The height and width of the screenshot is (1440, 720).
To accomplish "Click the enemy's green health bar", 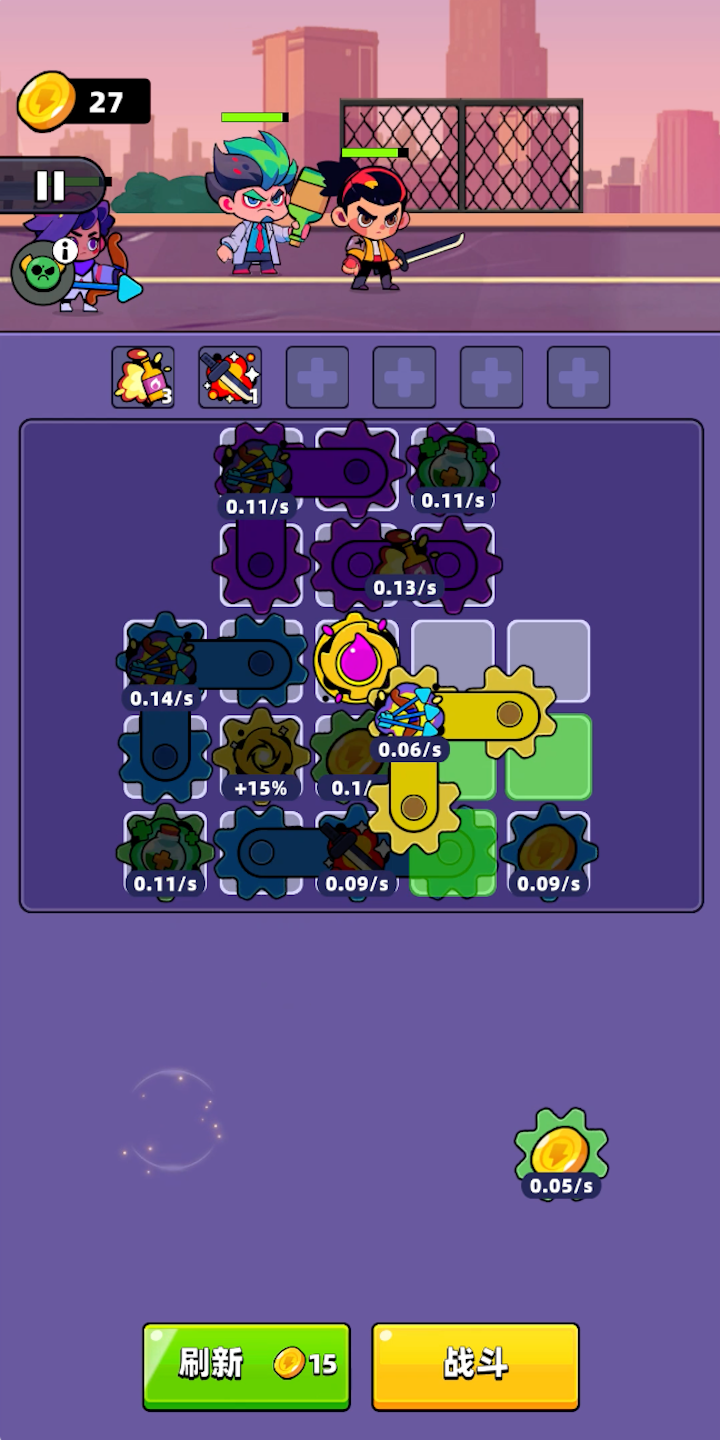I will pyautogui.click(x=372, y=150).
